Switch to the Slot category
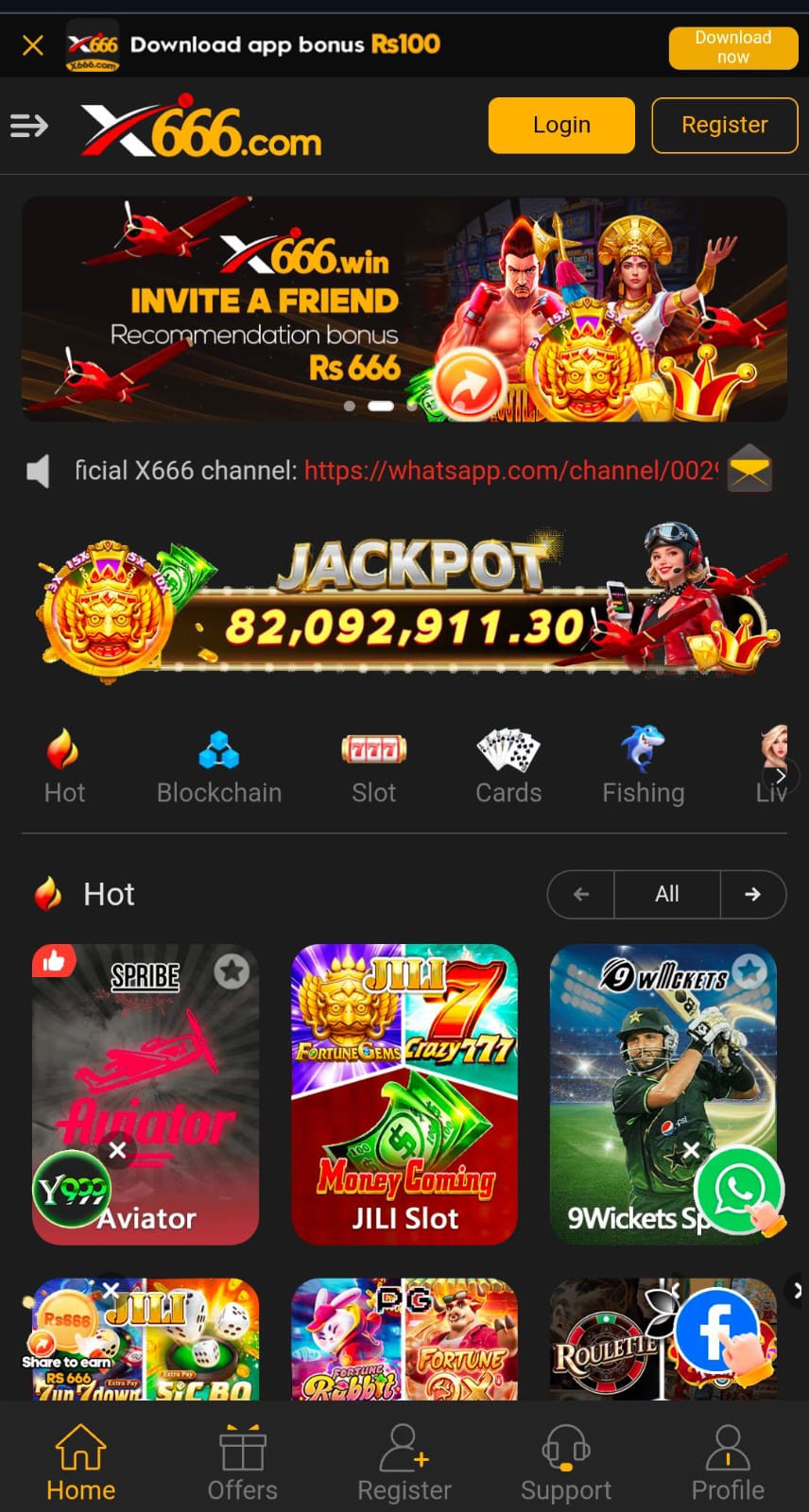Screen dimensions: 809x1512 point(373,767)
